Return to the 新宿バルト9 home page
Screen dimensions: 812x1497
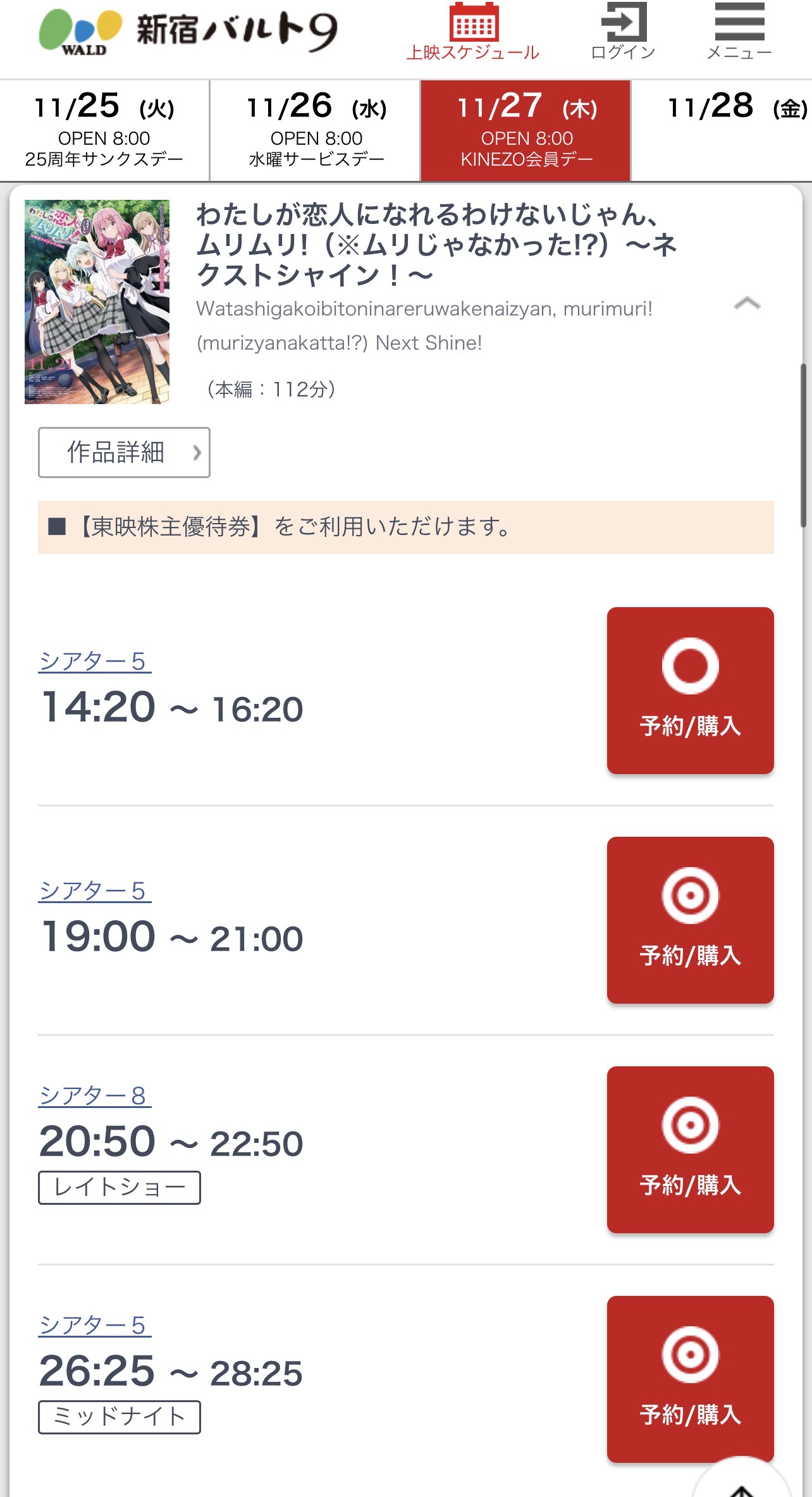pyautogui.click(x=188, y=32)
